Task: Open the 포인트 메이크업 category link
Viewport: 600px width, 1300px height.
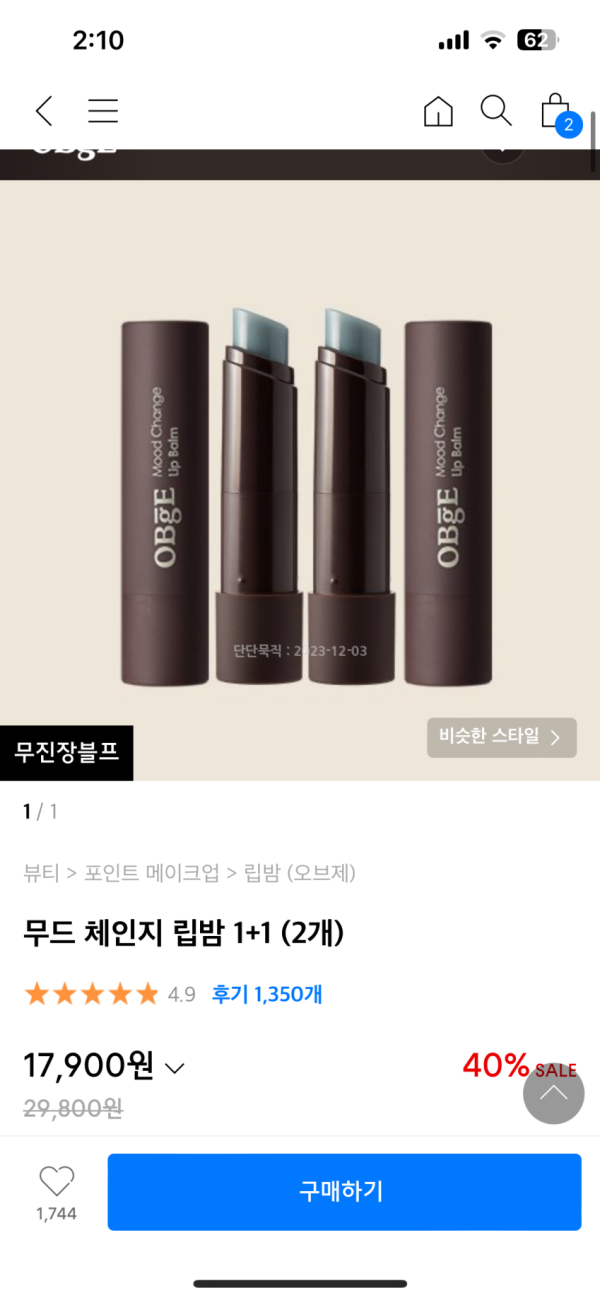Action: 152,873
